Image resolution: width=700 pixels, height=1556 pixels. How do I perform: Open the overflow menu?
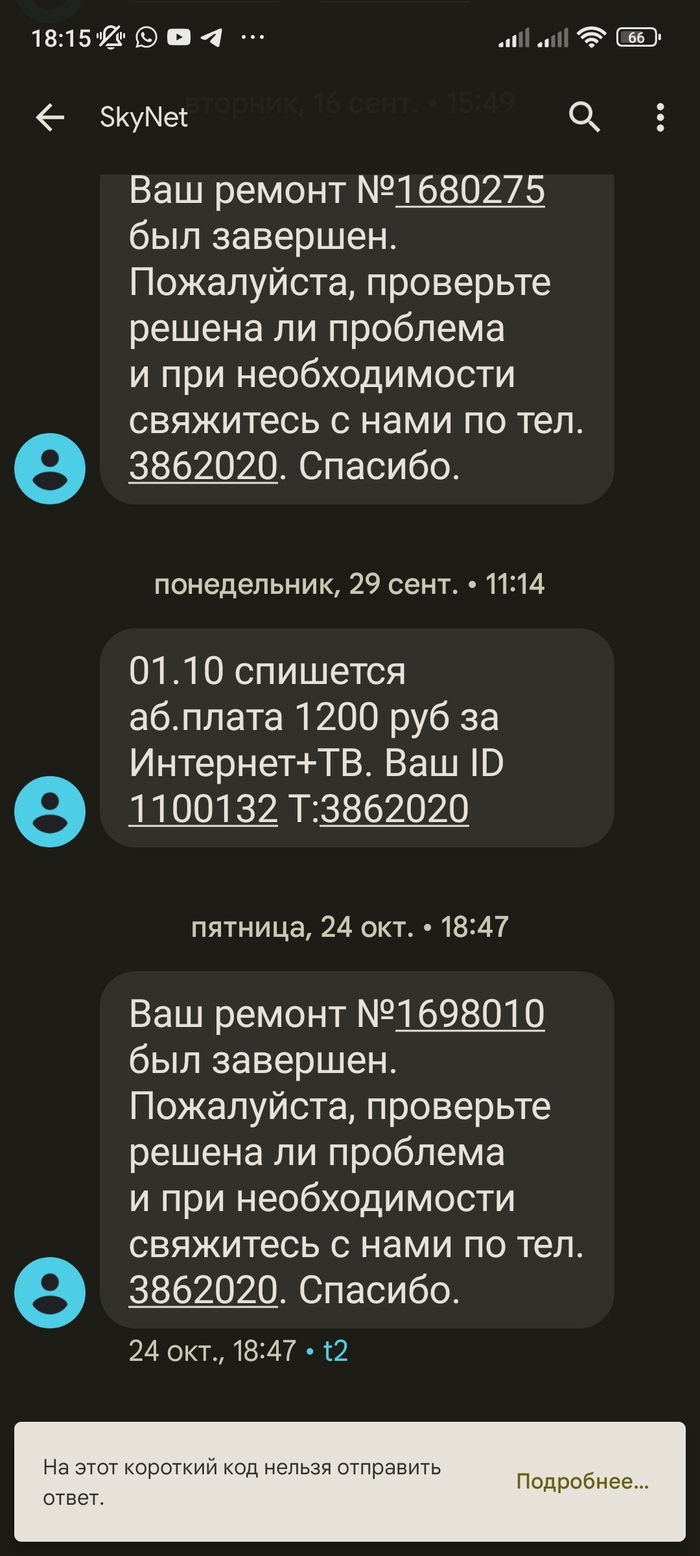point(660,118)
